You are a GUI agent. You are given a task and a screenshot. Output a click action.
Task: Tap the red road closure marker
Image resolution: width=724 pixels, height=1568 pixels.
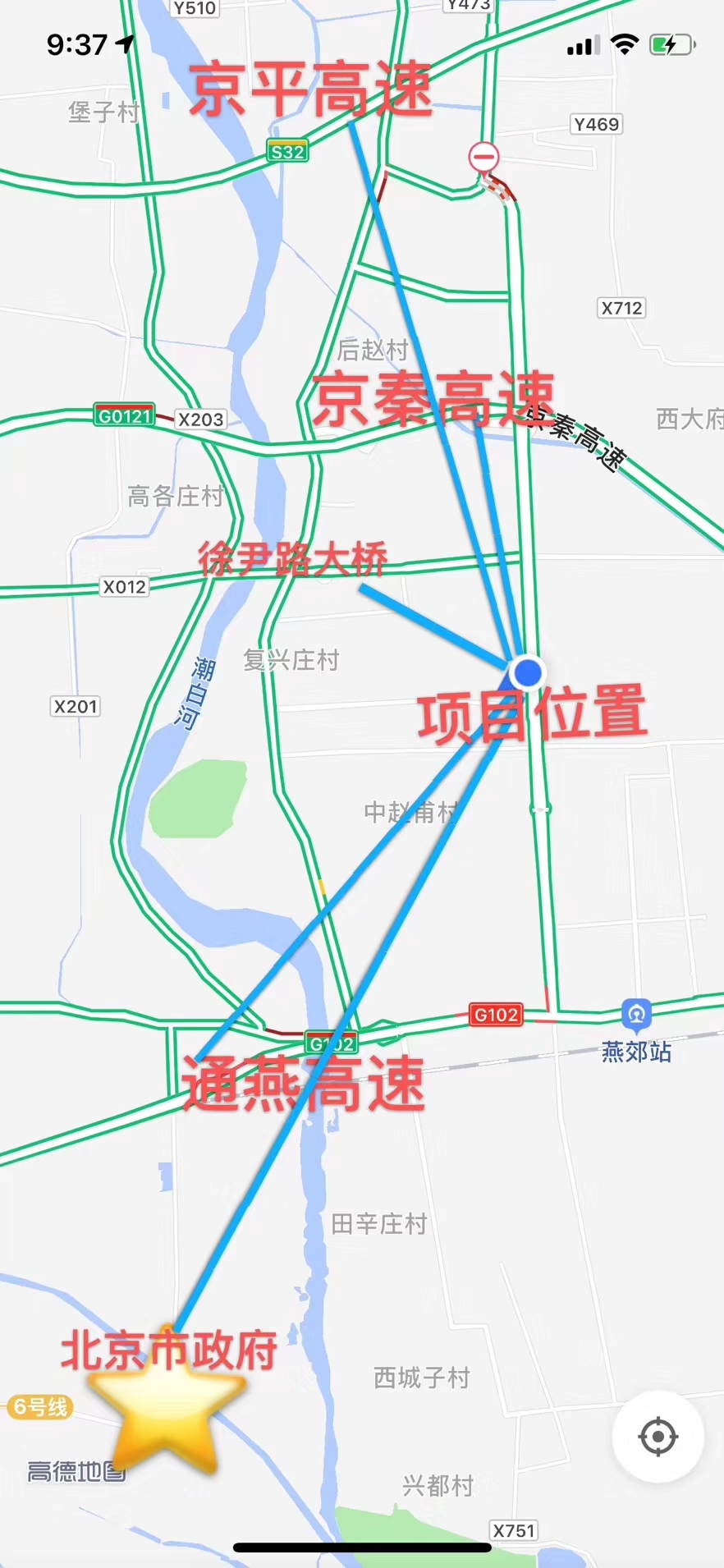tap(483, 156)
